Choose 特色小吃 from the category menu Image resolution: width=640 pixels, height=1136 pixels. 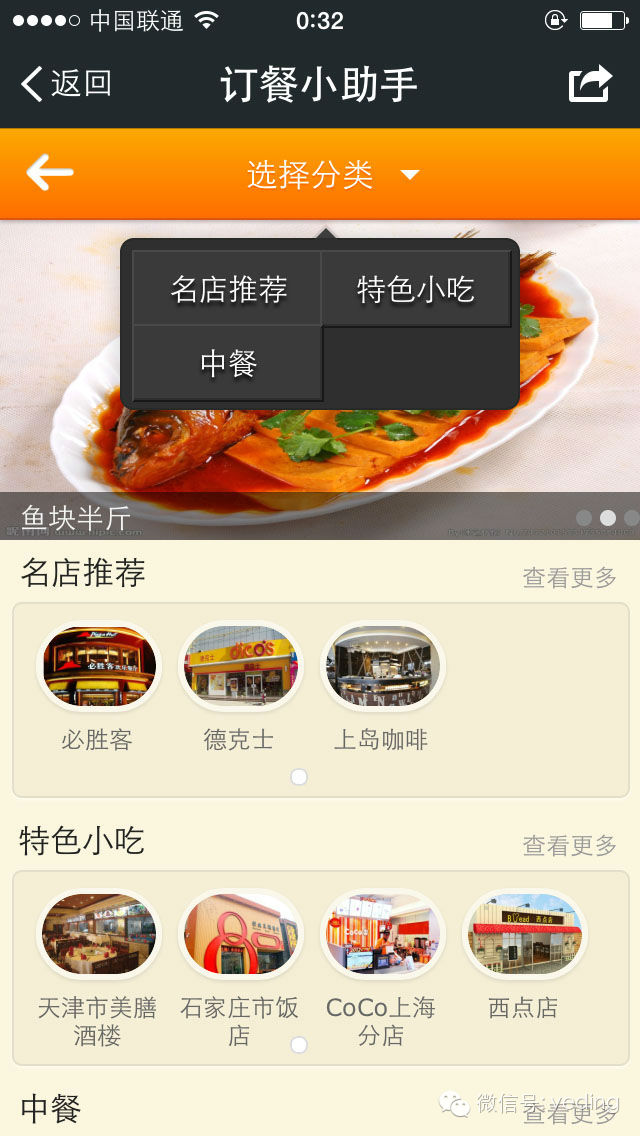(x=416, y=290)
